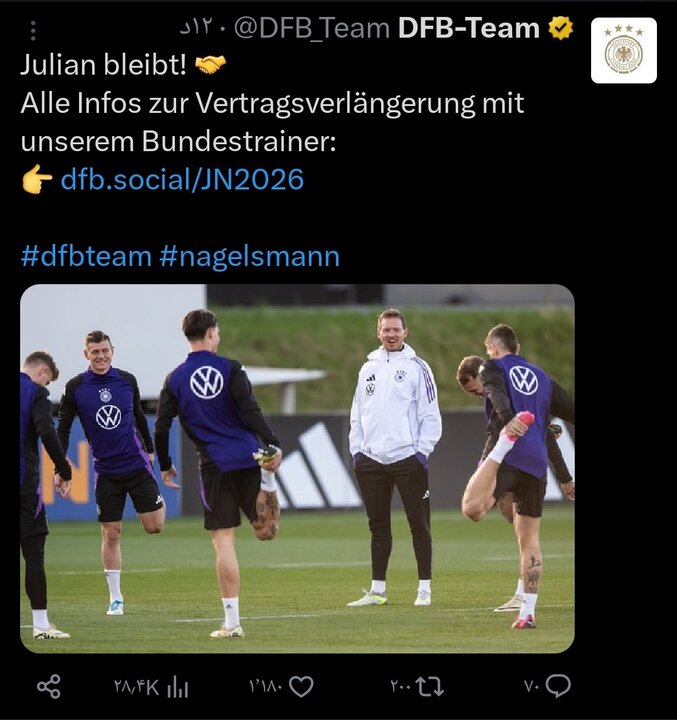Repost the DFB-Team tweet
Image resolution: width=677 pixels, height=720 pixels.
430,686
